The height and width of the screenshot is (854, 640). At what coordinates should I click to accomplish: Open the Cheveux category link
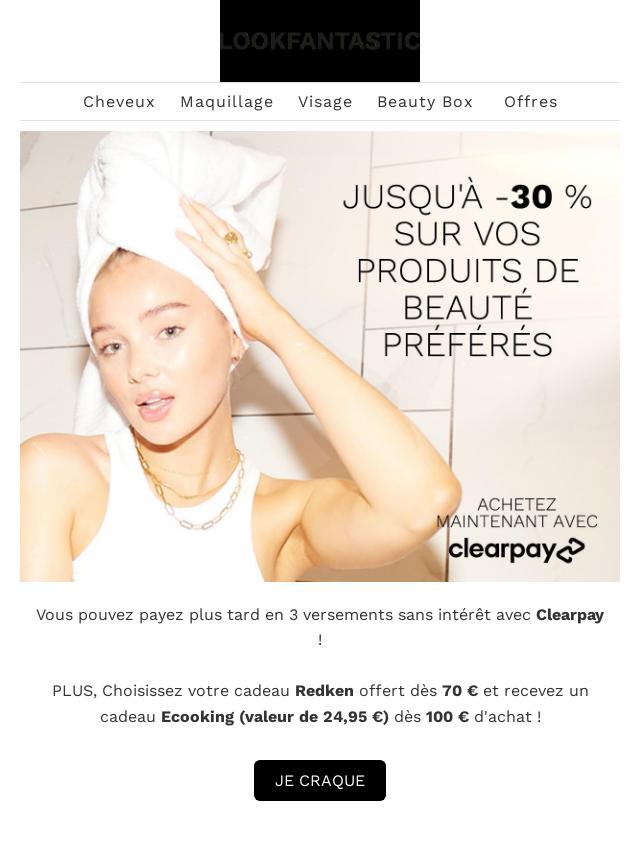point(119,102)
